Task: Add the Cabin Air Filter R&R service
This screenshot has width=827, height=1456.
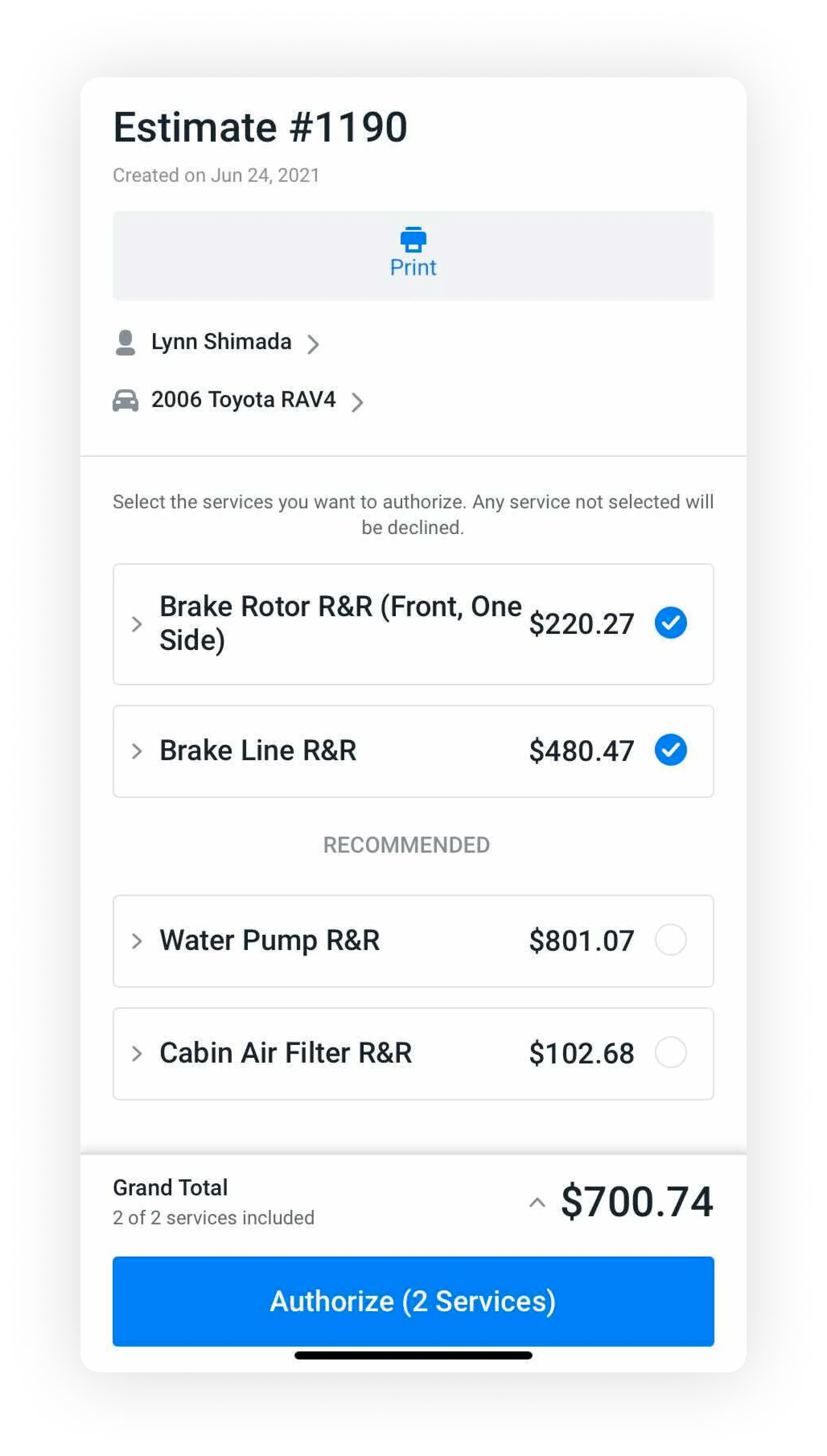Action: pos(670,1052)
